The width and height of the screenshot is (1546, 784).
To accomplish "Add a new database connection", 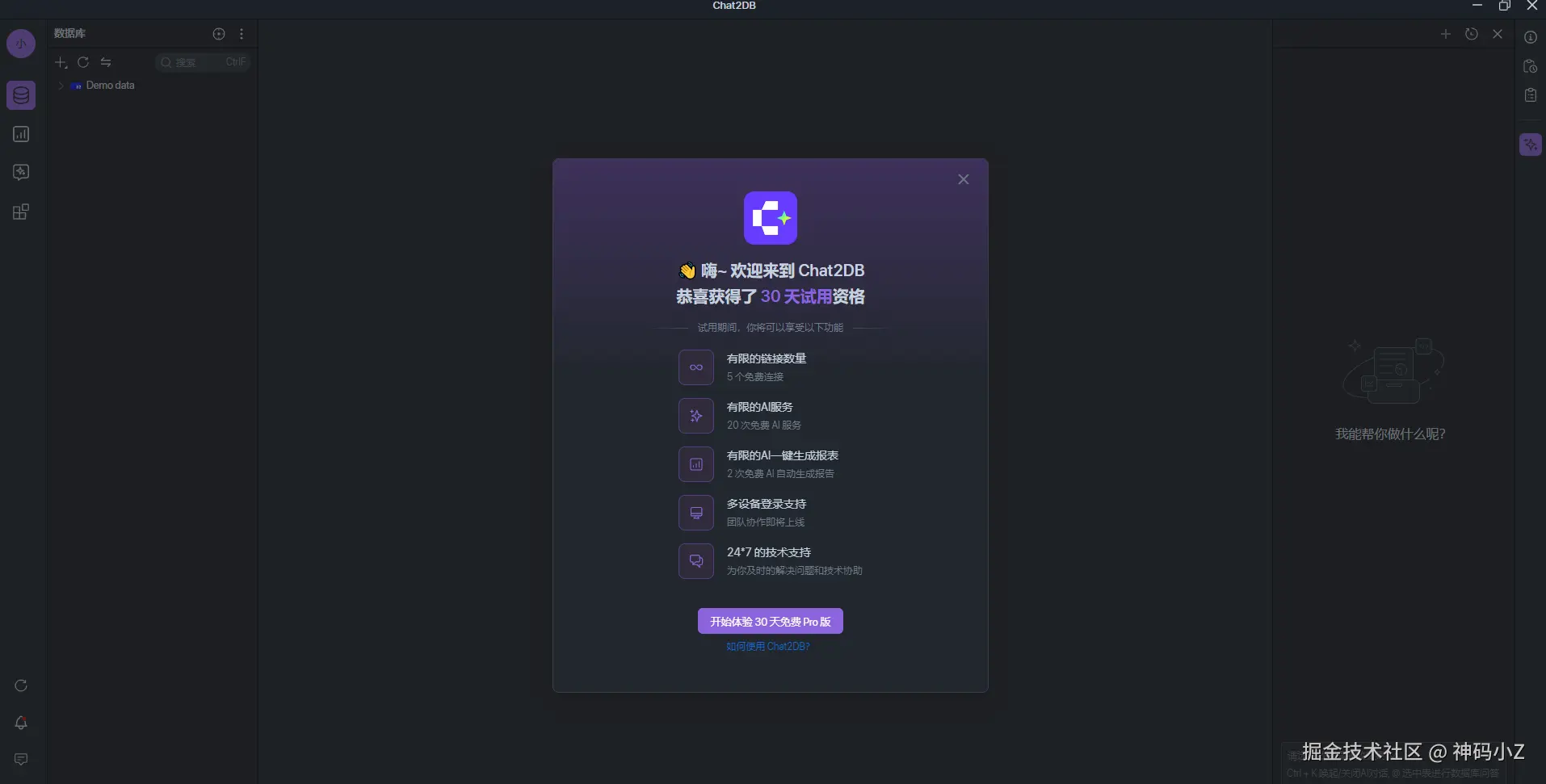I will 61,62.
